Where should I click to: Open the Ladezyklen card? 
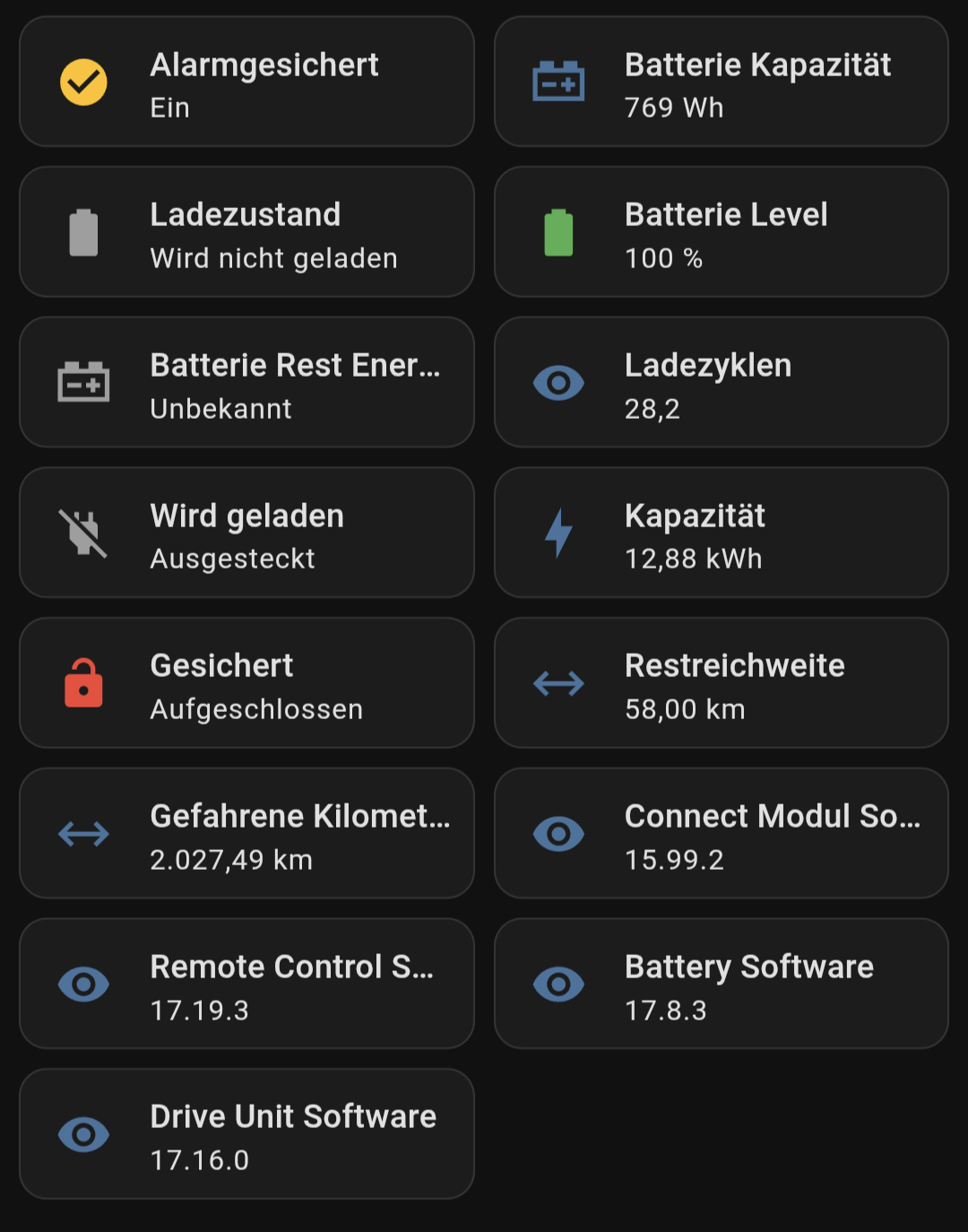(722, 383)
